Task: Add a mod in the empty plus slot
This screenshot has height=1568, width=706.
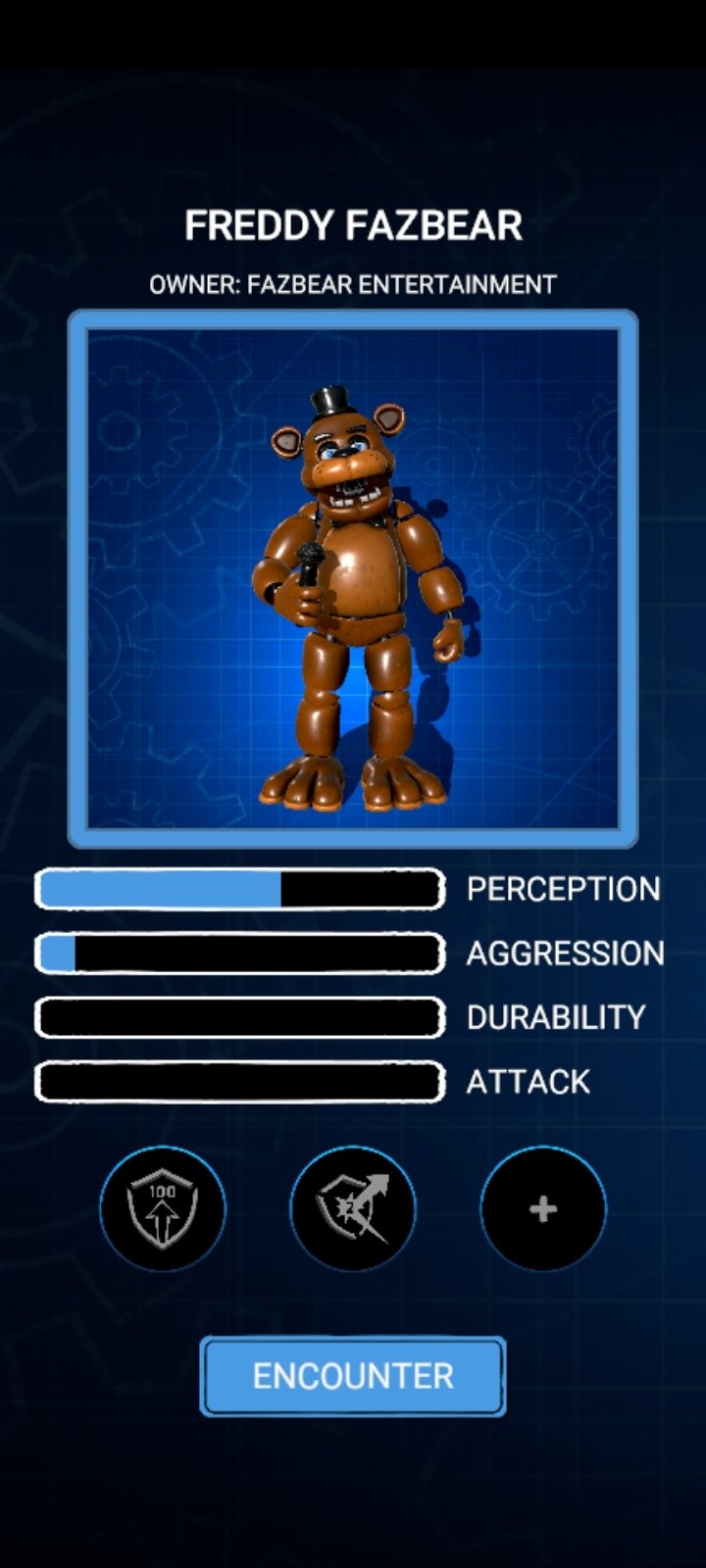Action: click(x=543, y=1208)
